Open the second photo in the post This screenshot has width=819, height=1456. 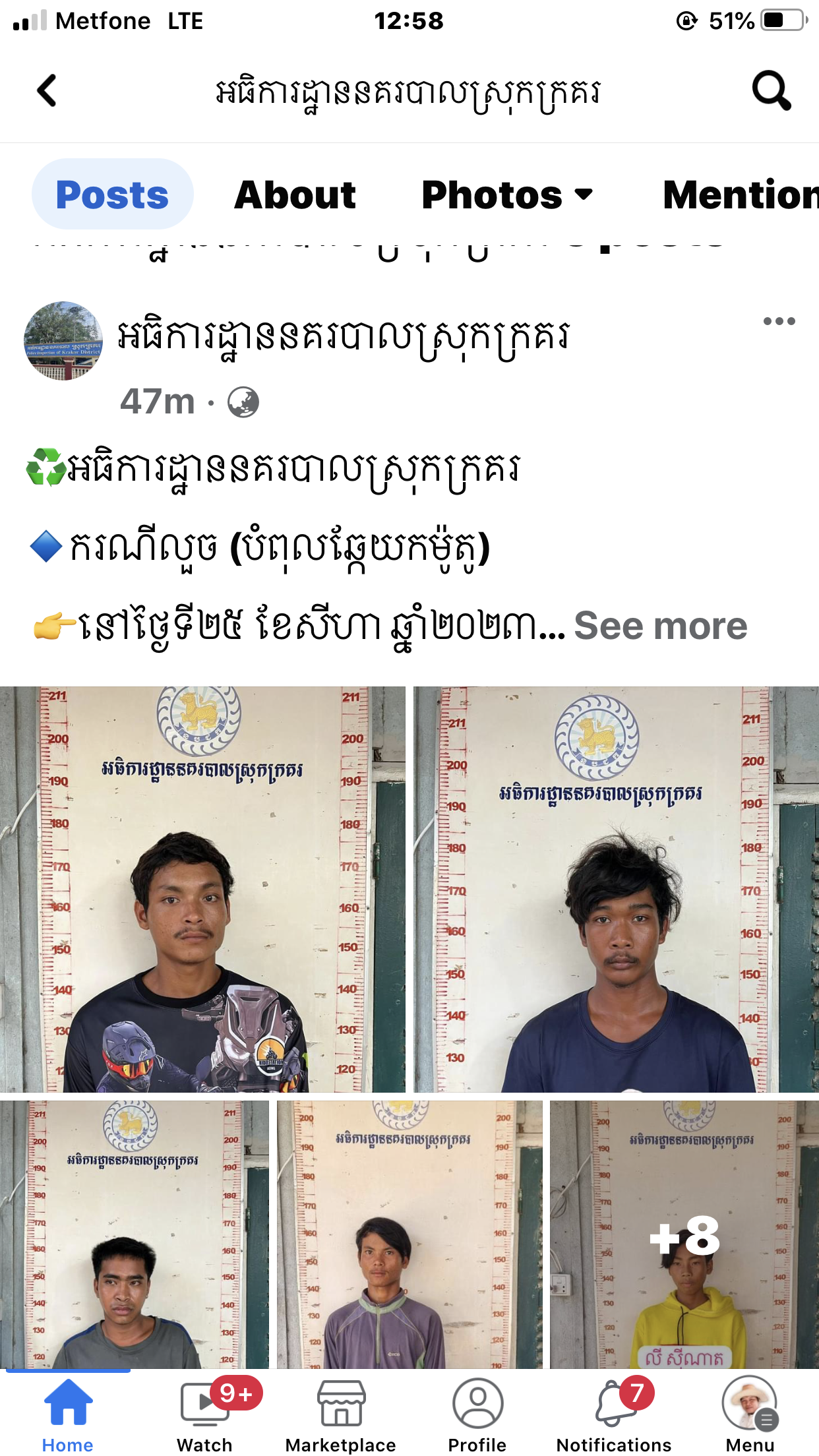pyautogui.click(x=616, y=888)
